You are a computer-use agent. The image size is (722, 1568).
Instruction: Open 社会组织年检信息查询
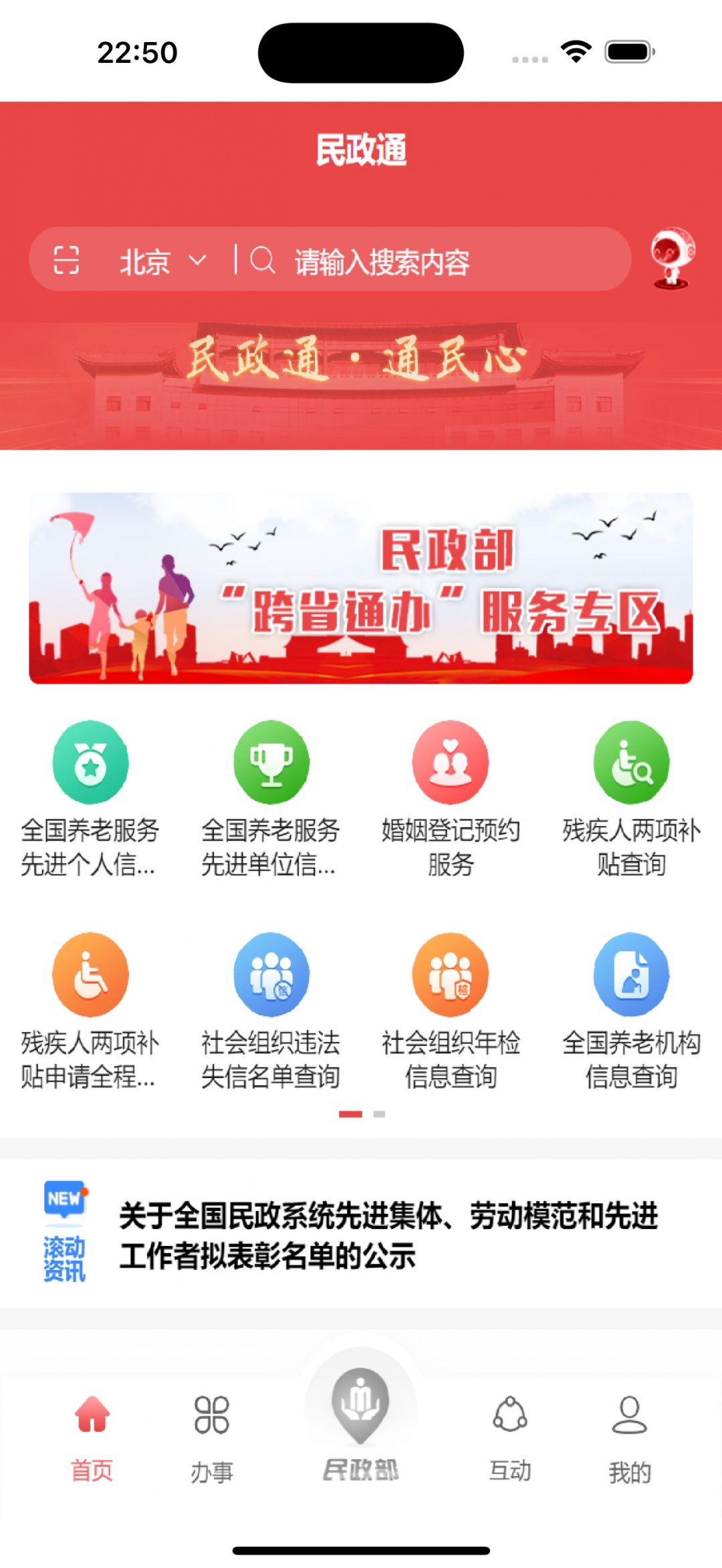click(x=451, y=1011)
